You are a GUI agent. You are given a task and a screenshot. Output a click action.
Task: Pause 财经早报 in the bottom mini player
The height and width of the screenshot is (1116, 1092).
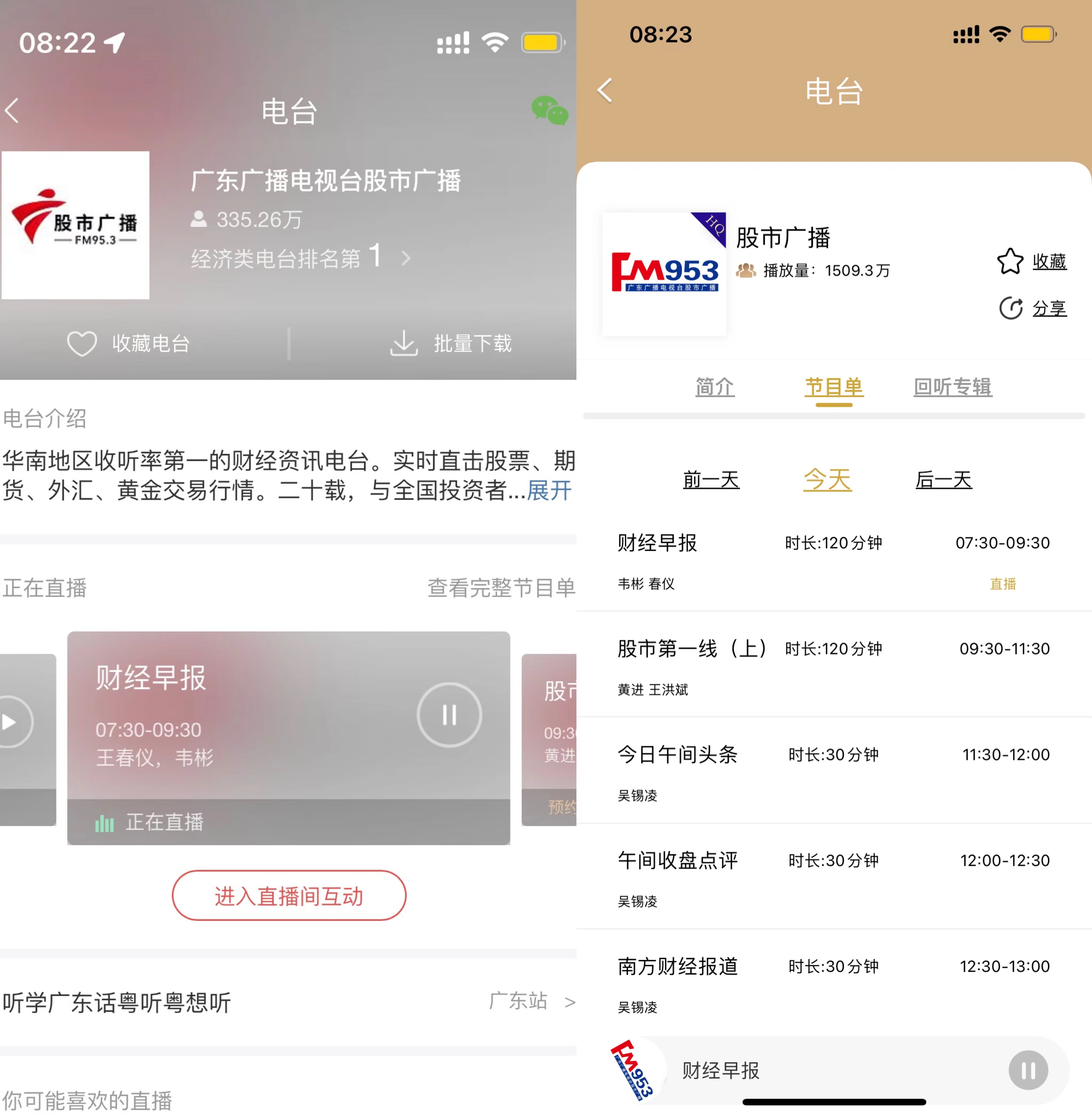(x=1028, y=1070)
